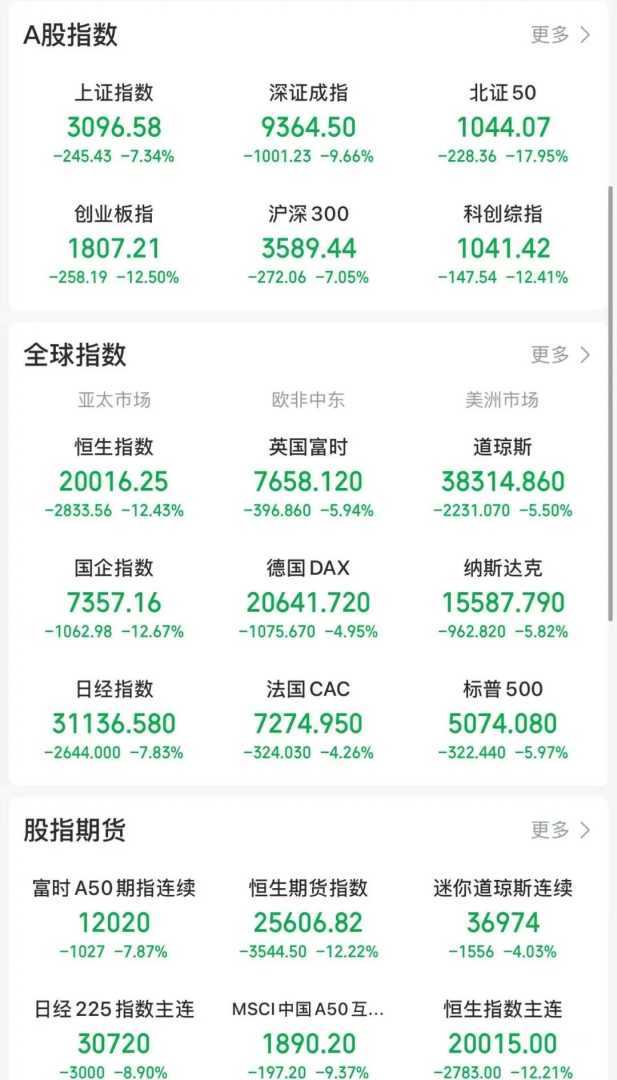Screen dimensions: 617x1080
Task: View the 国企指数 quote
Action: 114,600
